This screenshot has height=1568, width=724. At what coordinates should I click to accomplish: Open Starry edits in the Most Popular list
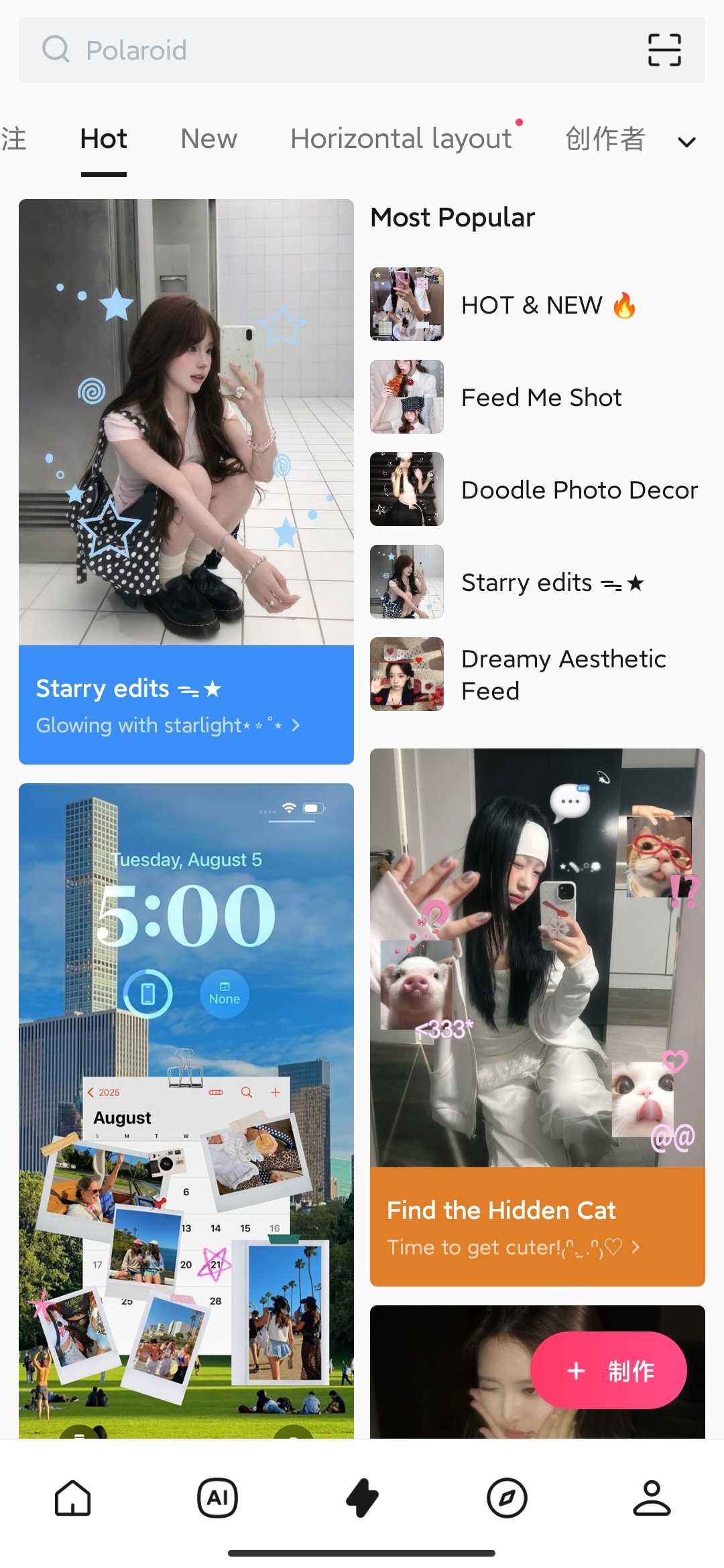[x=536, y=582]
